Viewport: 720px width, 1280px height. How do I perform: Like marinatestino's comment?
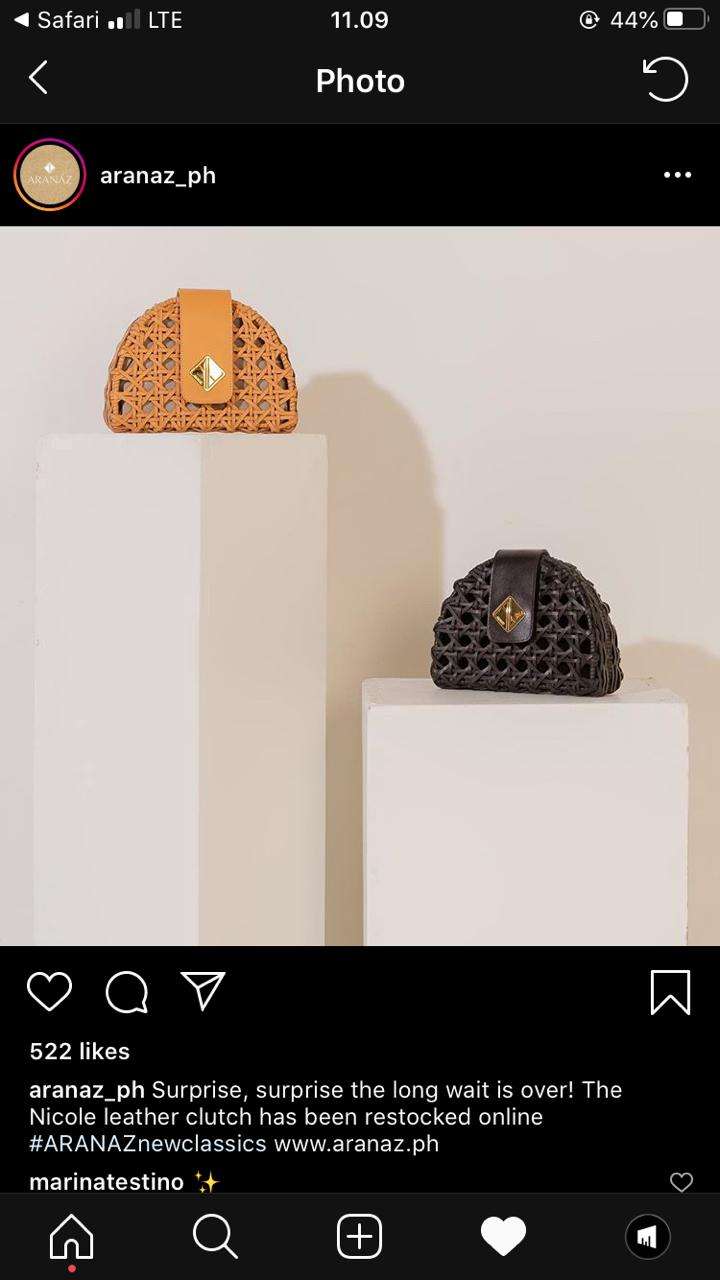click(681, 1182)
